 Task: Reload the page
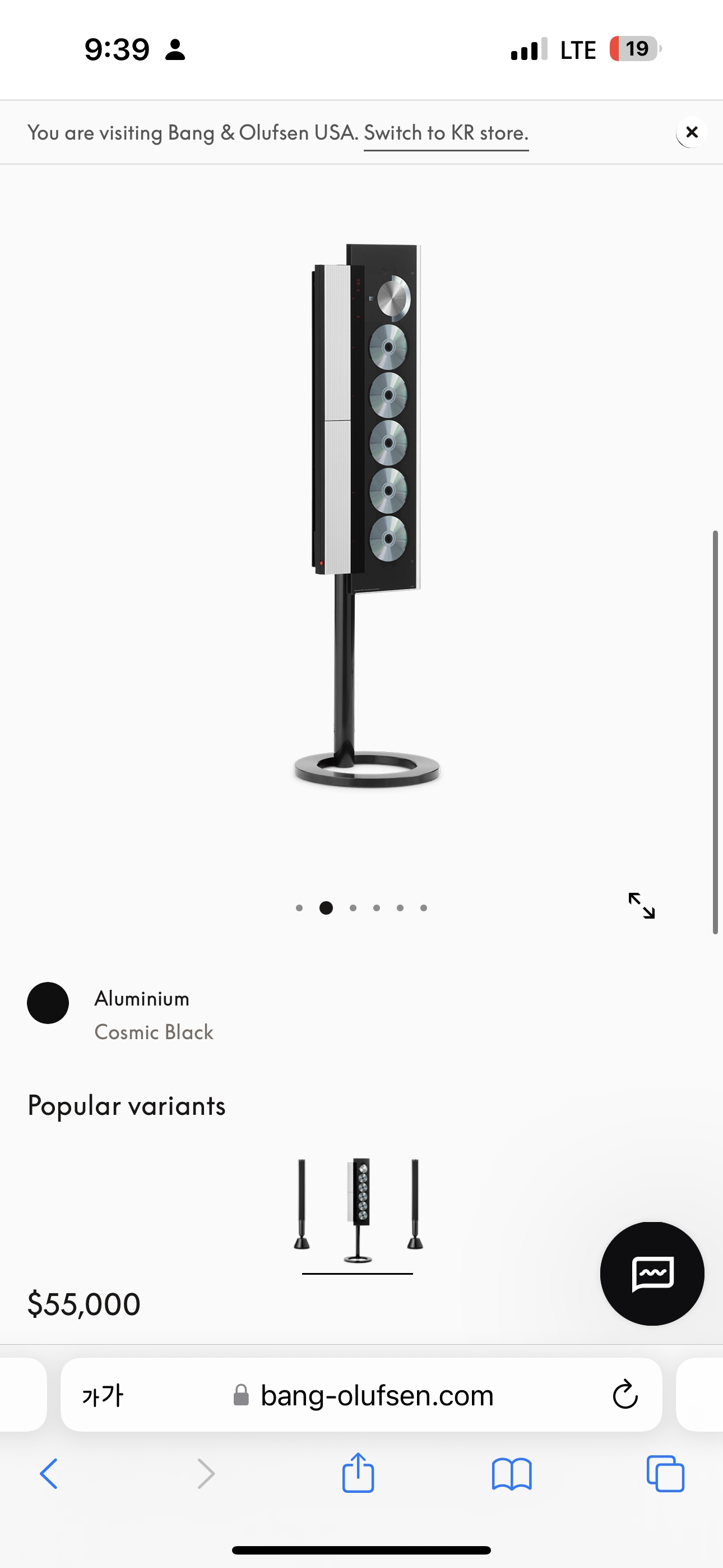625,1395
